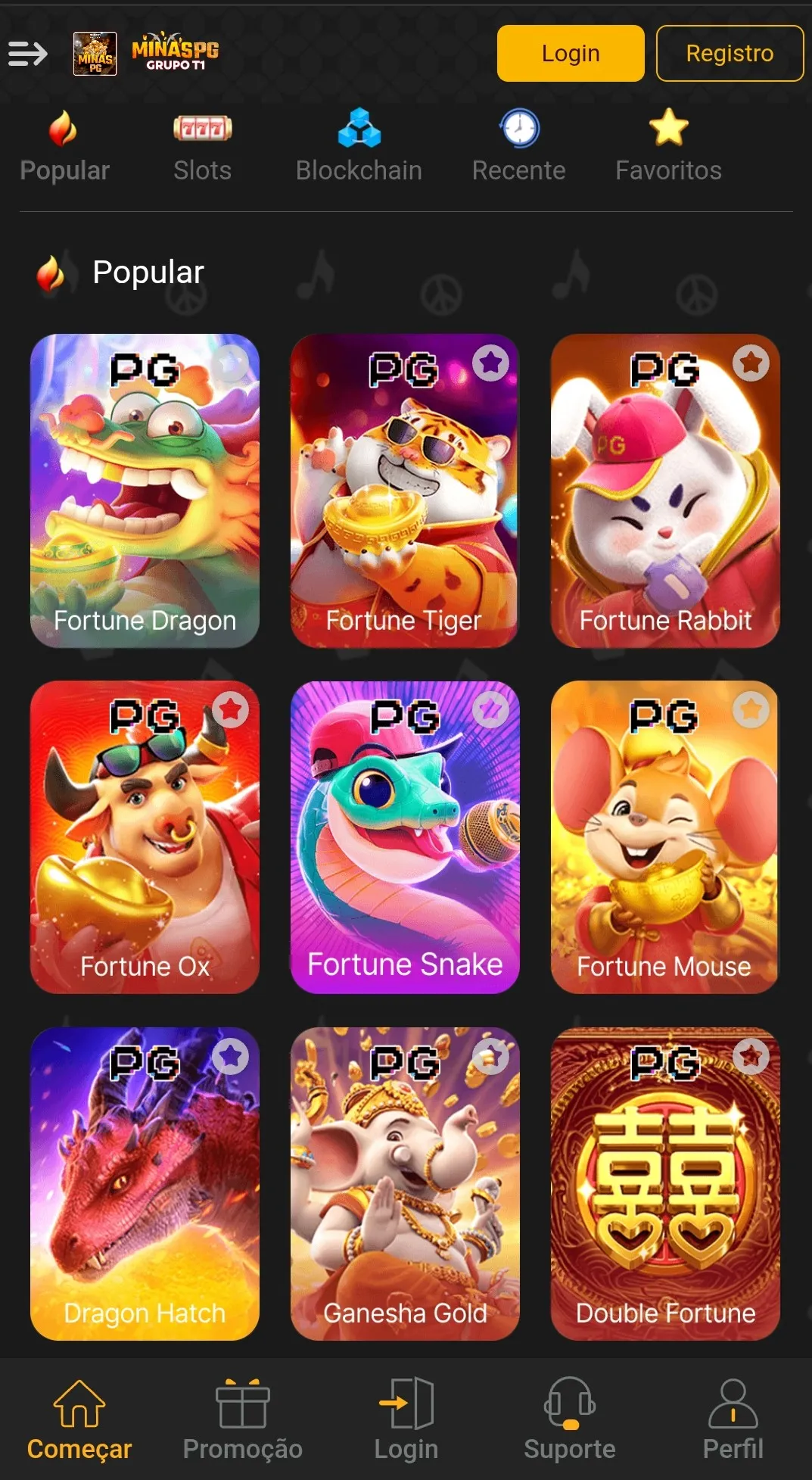
Task: Tap the yellow Login button
Action: pyautogui.click(x=570, y=53)
